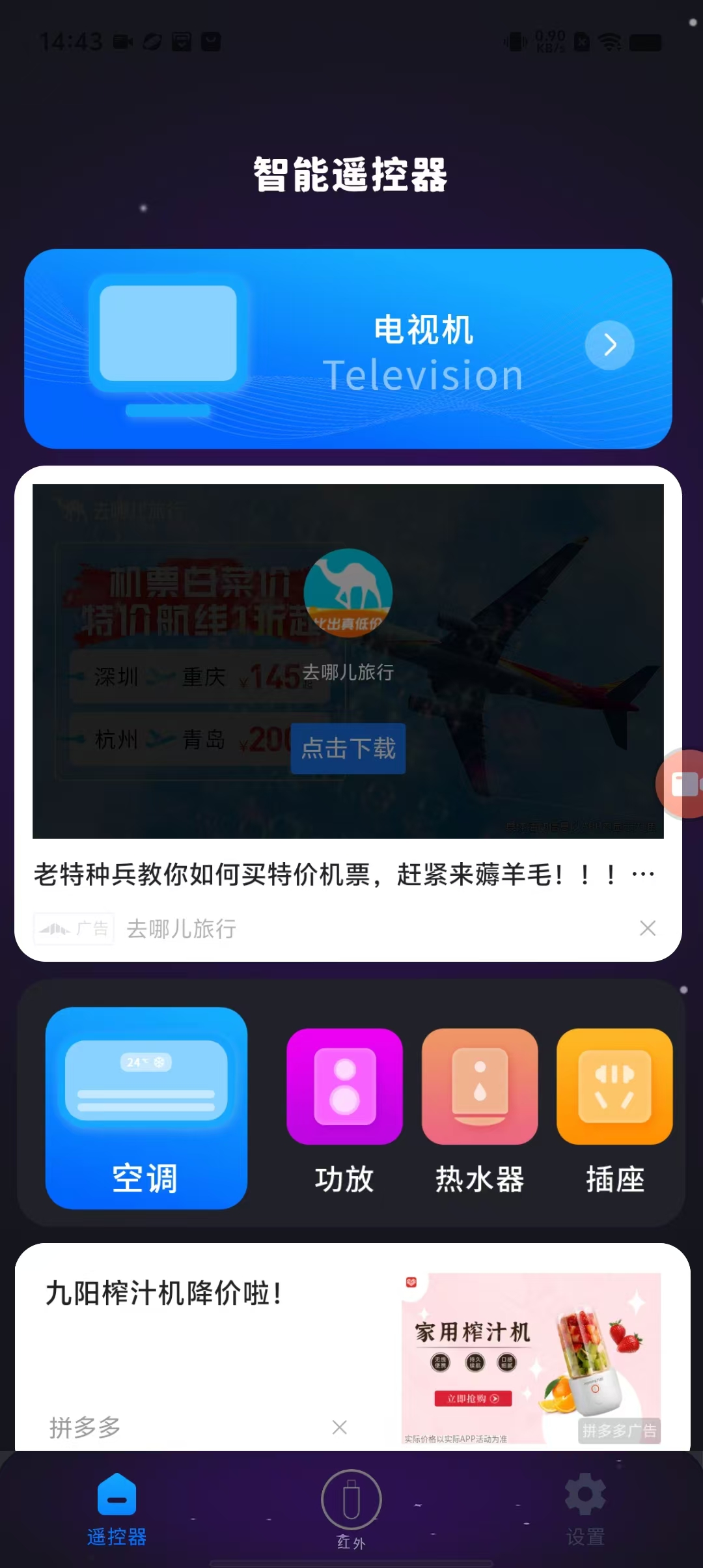This screenshot has height=1568, width=703.
Task: Open the 热水器 water heater remote
Action: tap(480, 1111)
